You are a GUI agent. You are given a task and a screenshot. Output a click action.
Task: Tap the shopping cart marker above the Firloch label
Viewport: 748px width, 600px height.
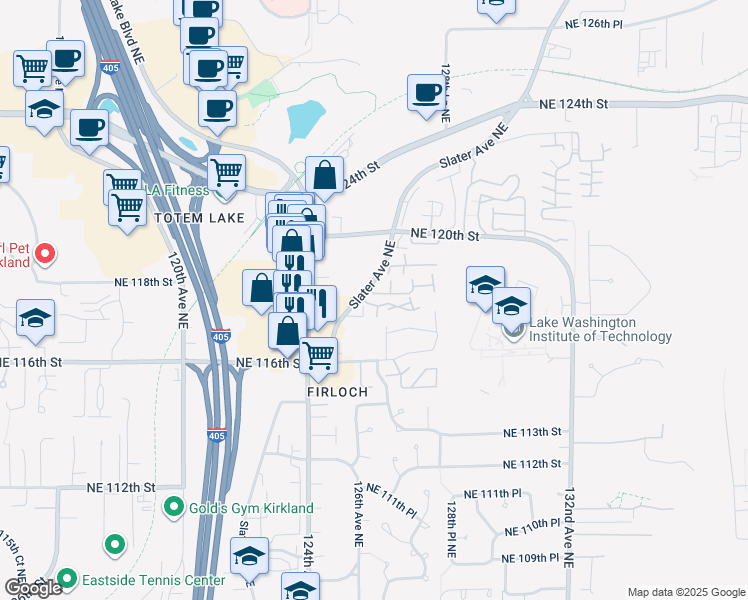click(319, 359)
